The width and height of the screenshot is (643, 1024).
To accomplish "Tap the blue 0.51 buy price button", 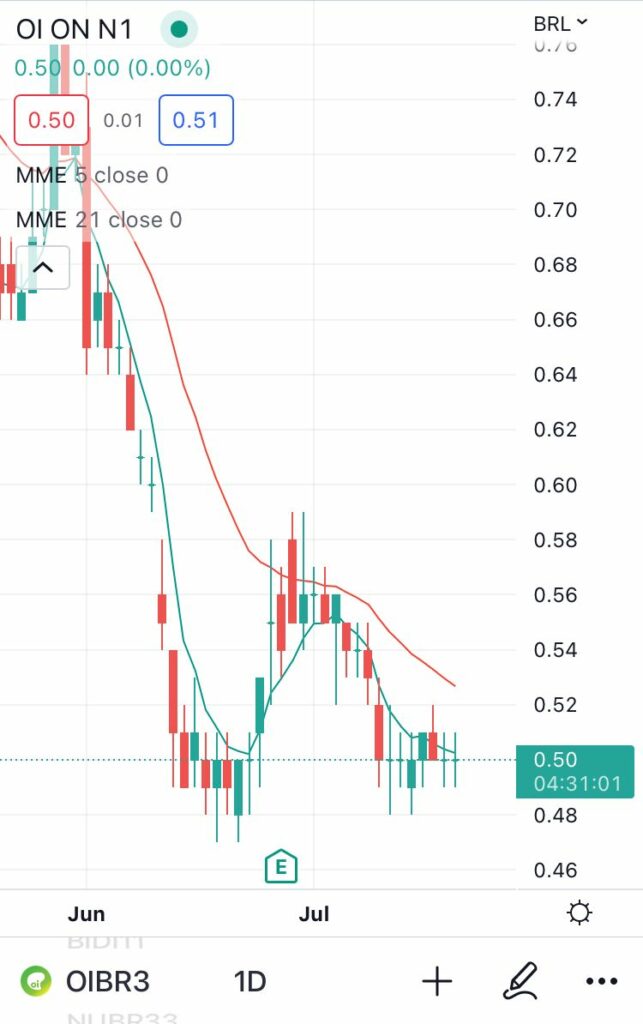I will [196, 121].
